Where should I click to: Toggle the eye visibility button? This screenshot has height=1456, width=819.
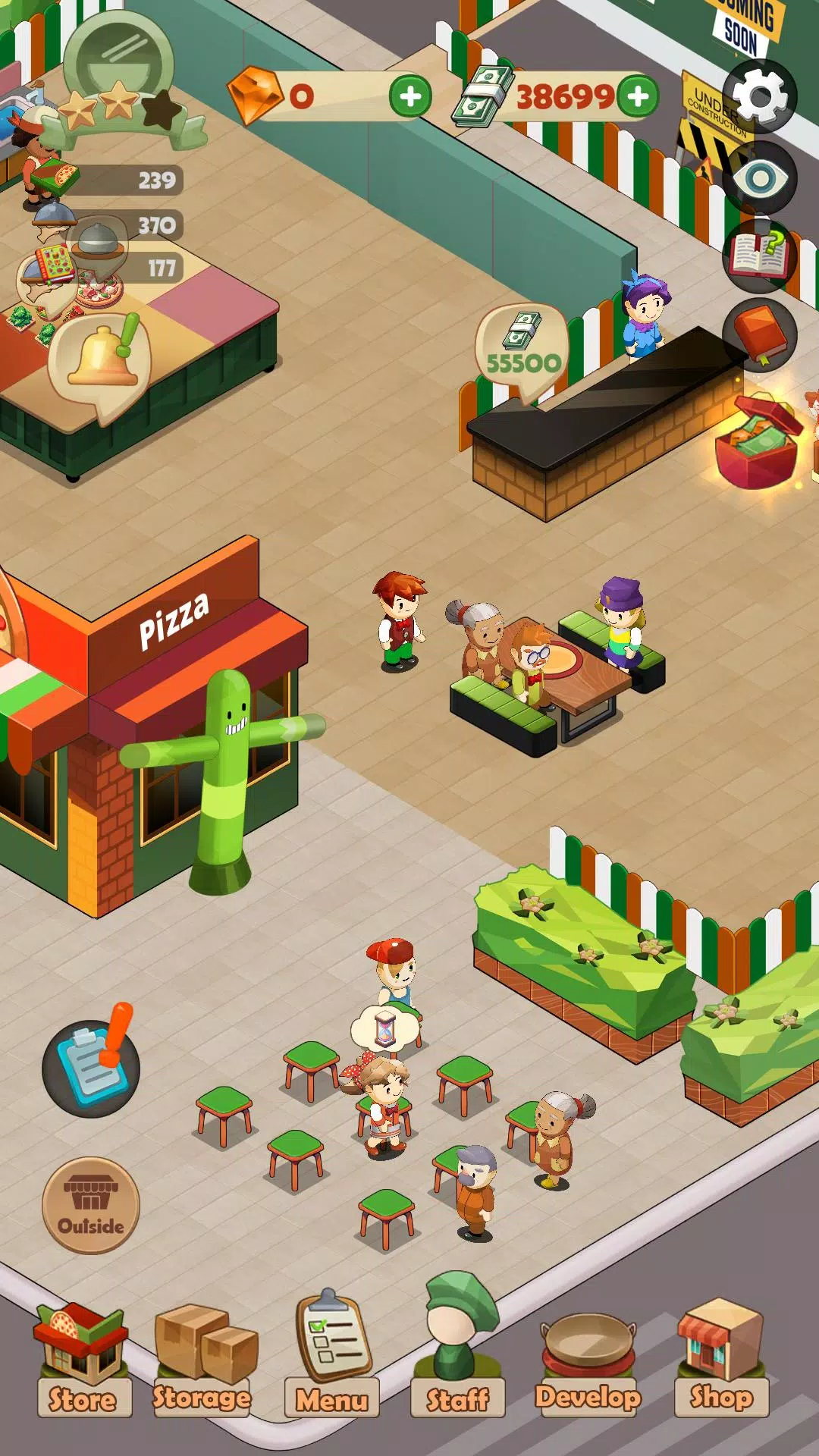tap(760, 179)
